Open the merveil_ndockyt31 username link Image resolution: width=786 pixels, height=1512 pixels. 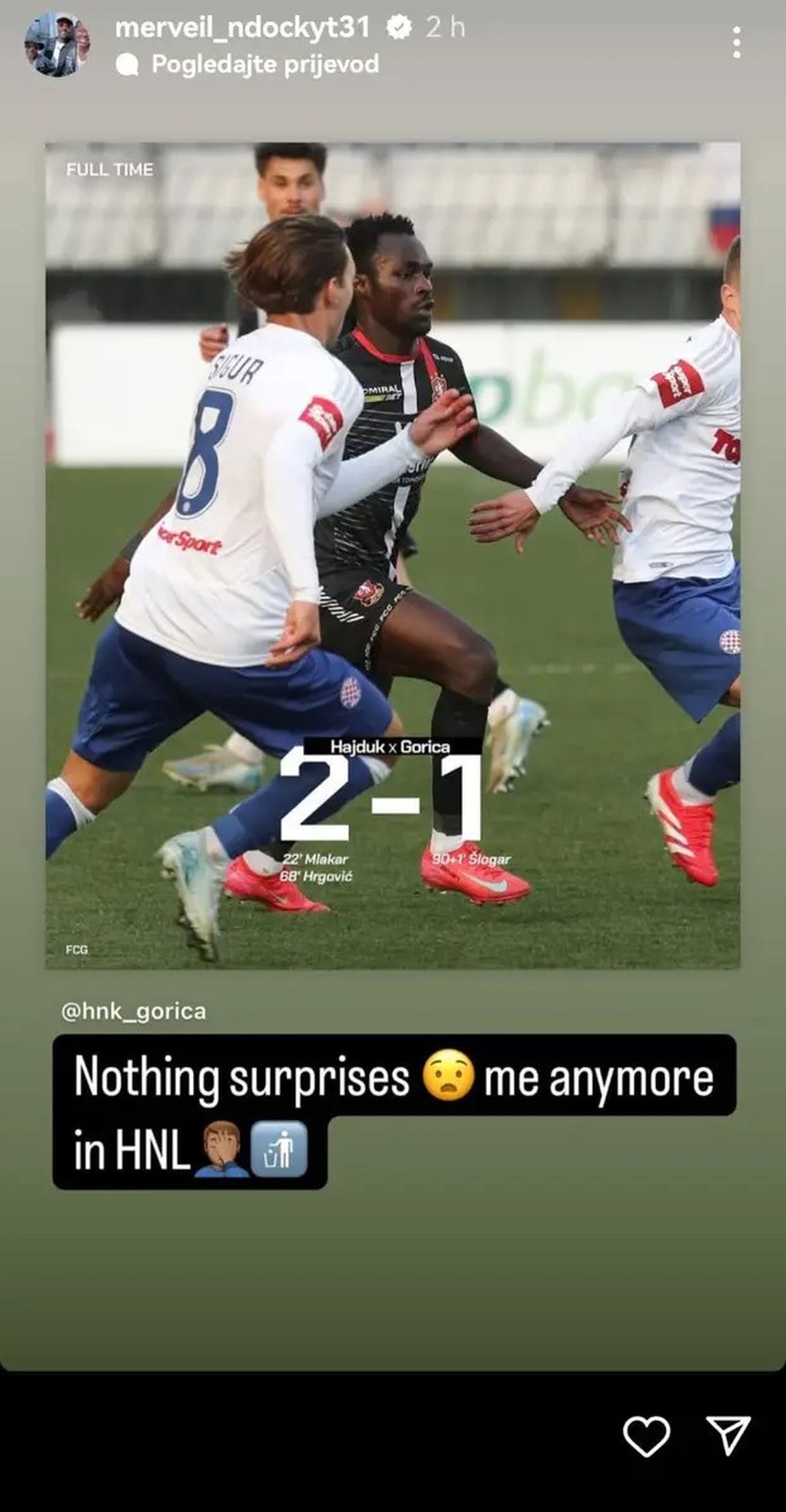click(x=242, y=27)
